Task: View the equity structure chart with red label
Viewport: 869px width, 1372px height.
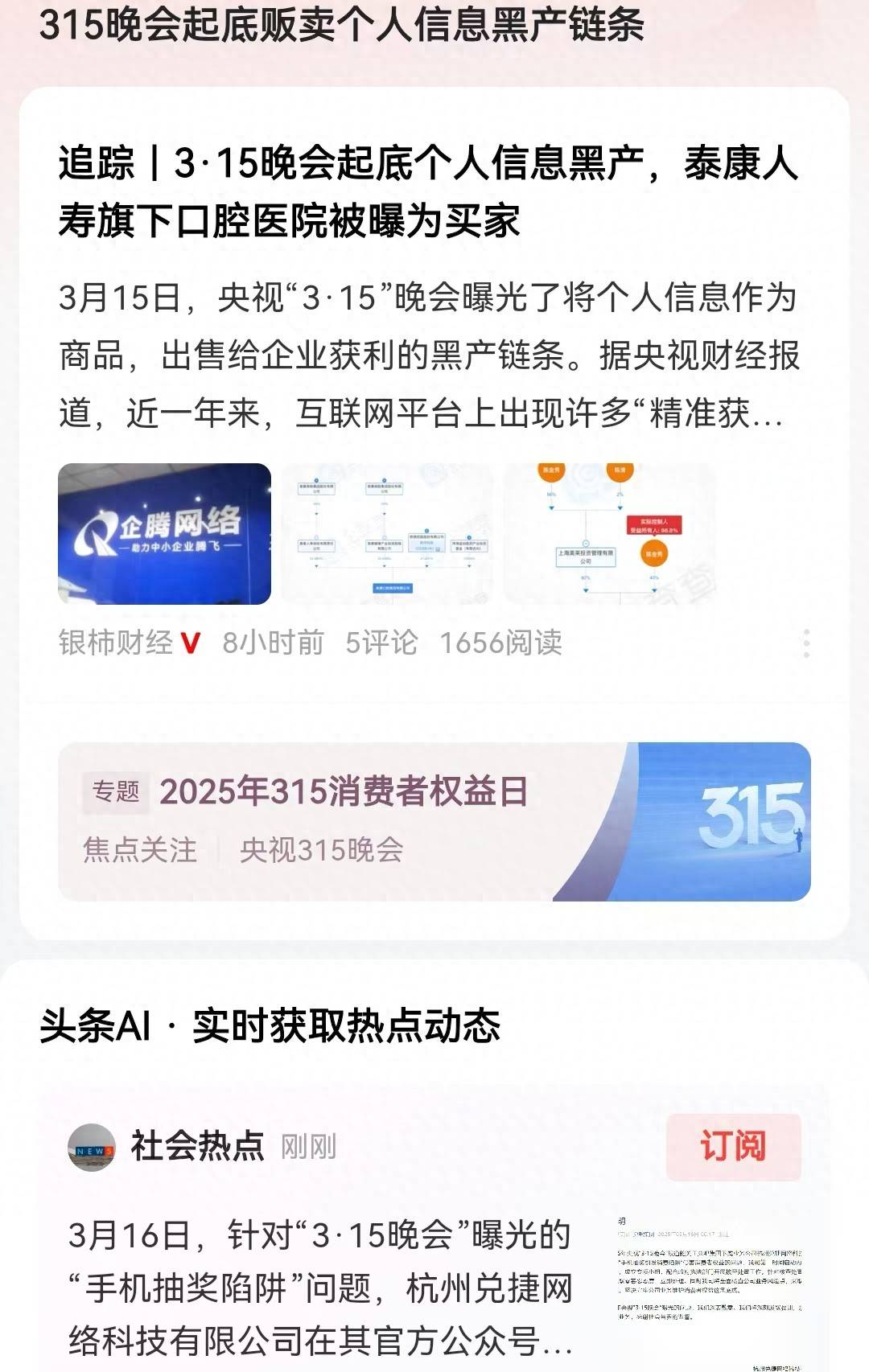Action: pos(610,534)
